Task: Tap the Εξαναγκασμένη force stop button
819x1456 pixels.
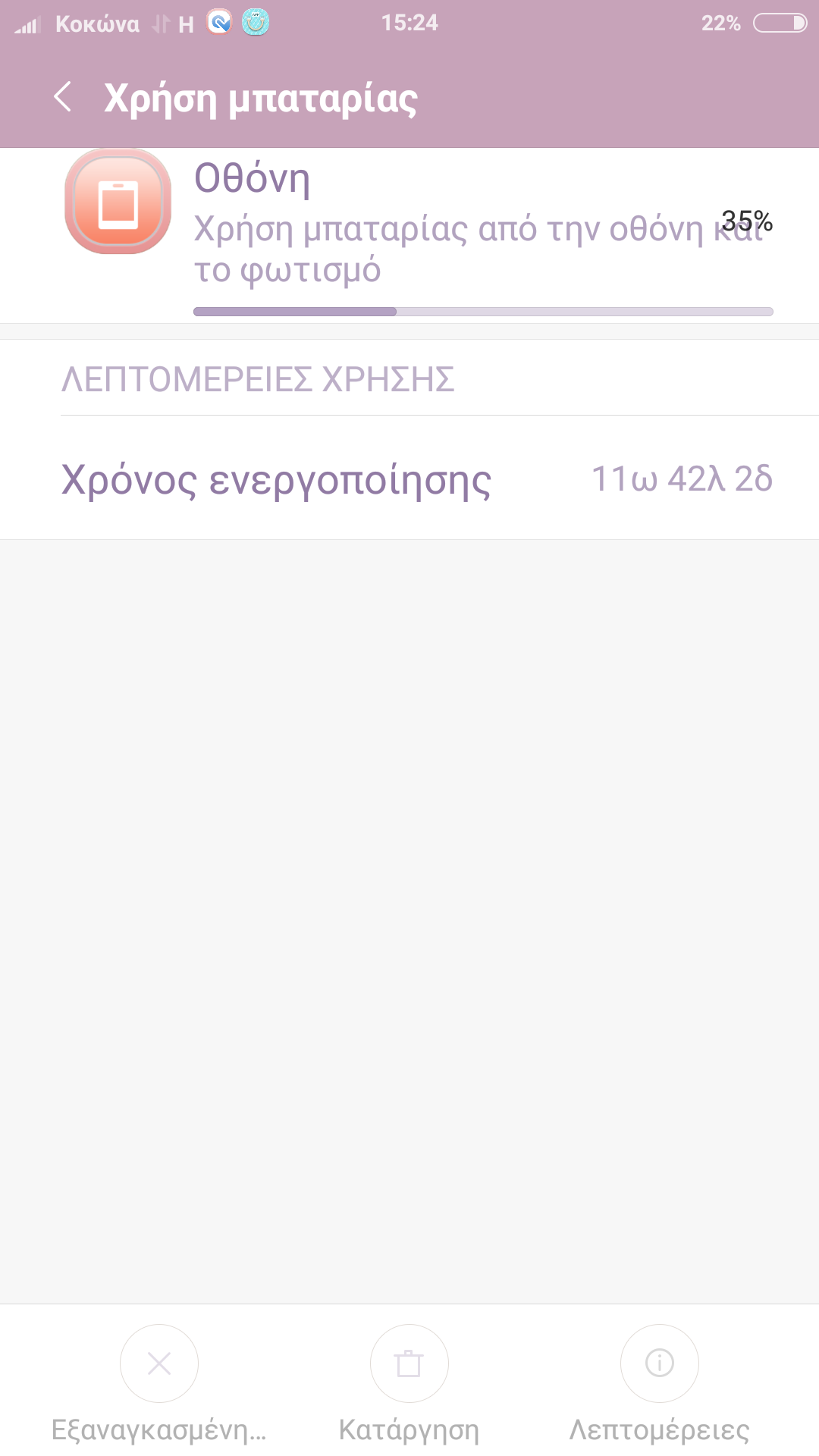Action: [159, 1363]
